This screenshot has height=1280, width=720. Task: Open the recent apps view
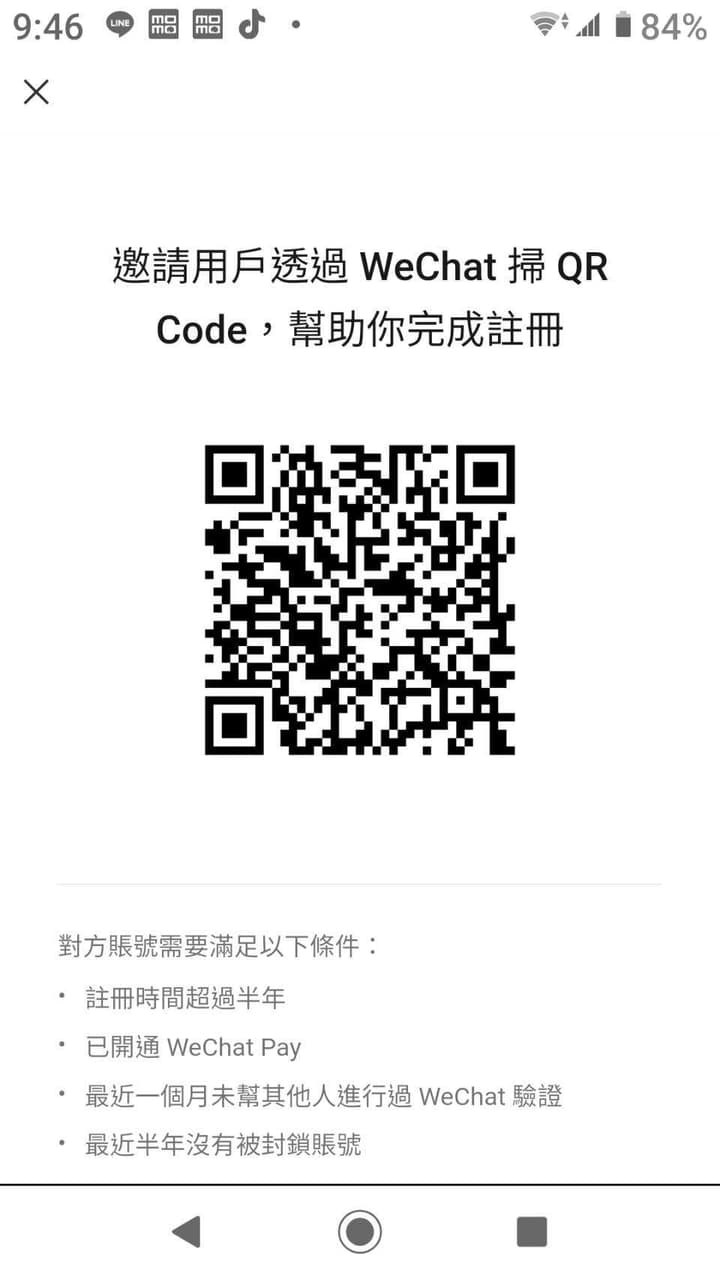[532, 1231]
